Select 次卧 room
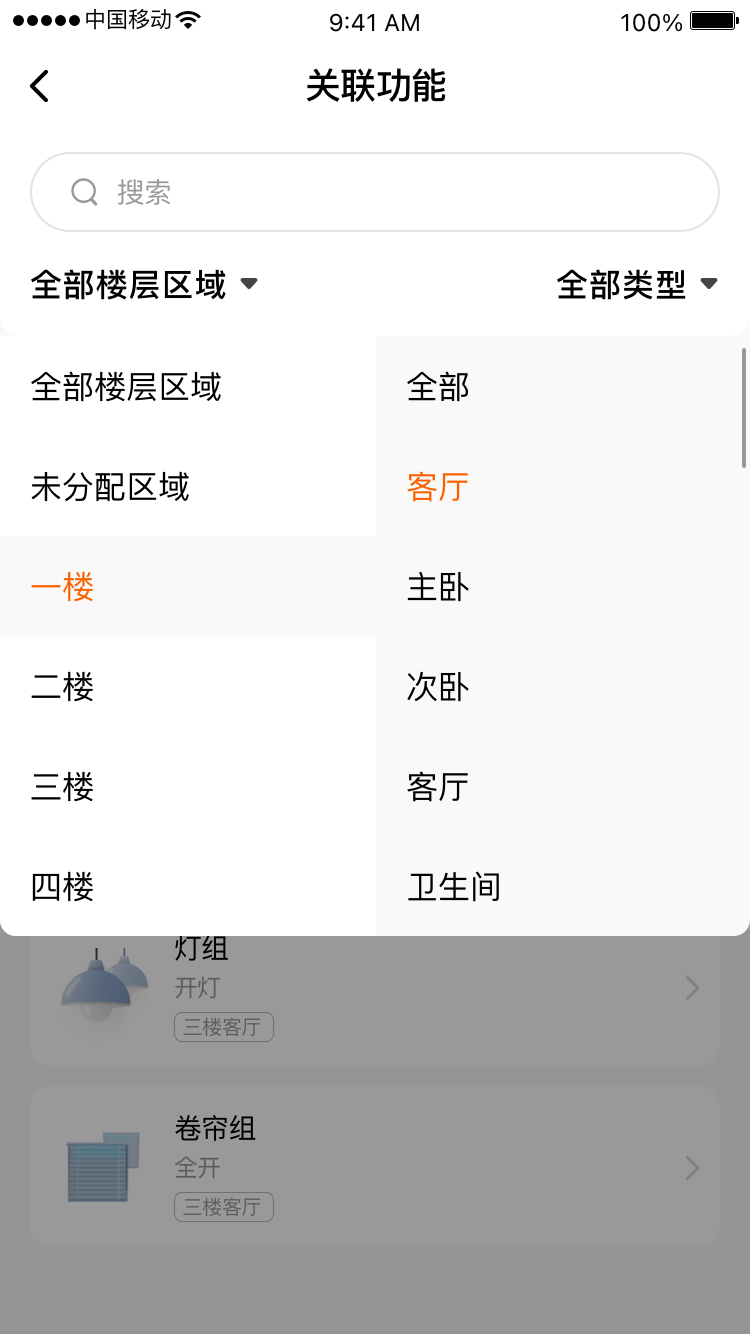750x1334 pixels. tap(438, 687)
